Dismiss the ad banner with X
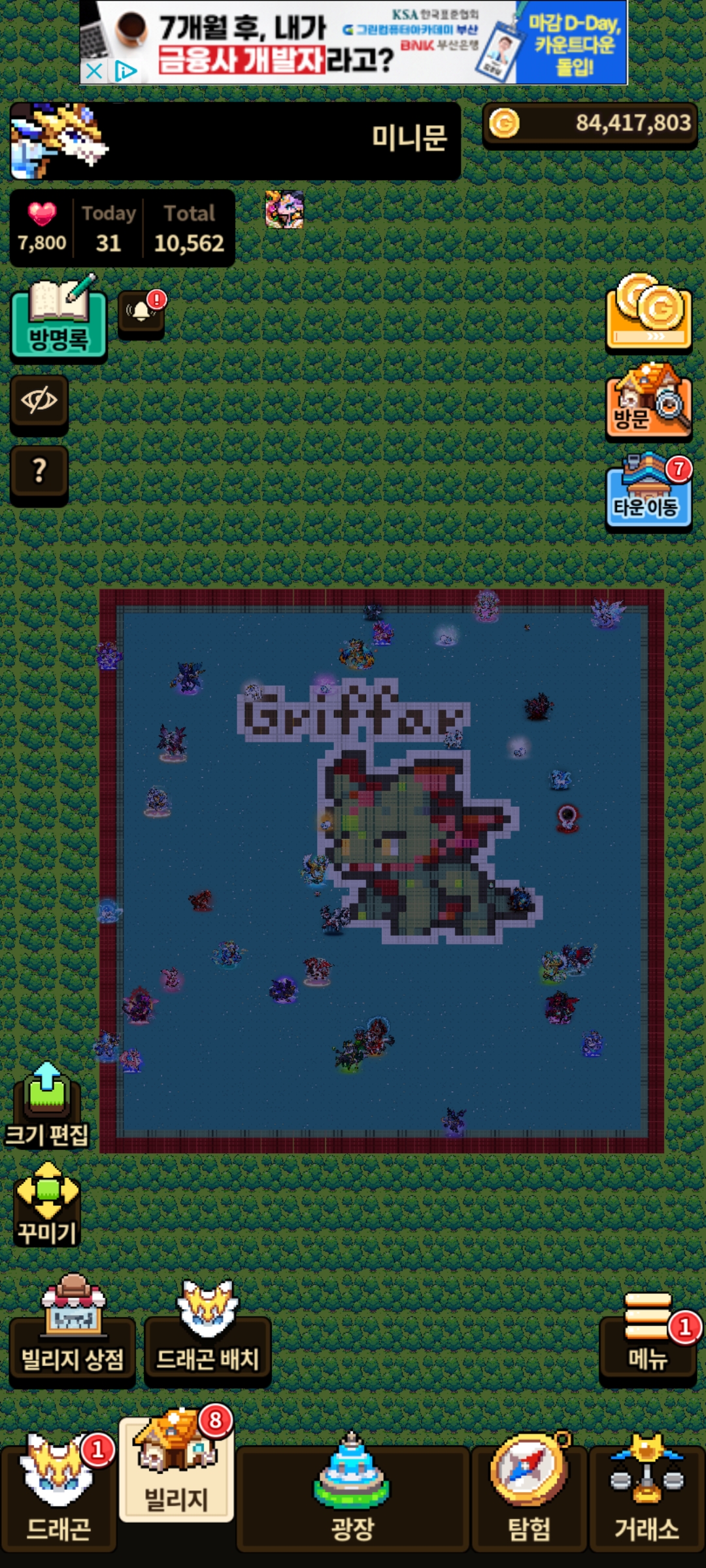The width and height of the screenshot is (706, 1568). point(94,71)
